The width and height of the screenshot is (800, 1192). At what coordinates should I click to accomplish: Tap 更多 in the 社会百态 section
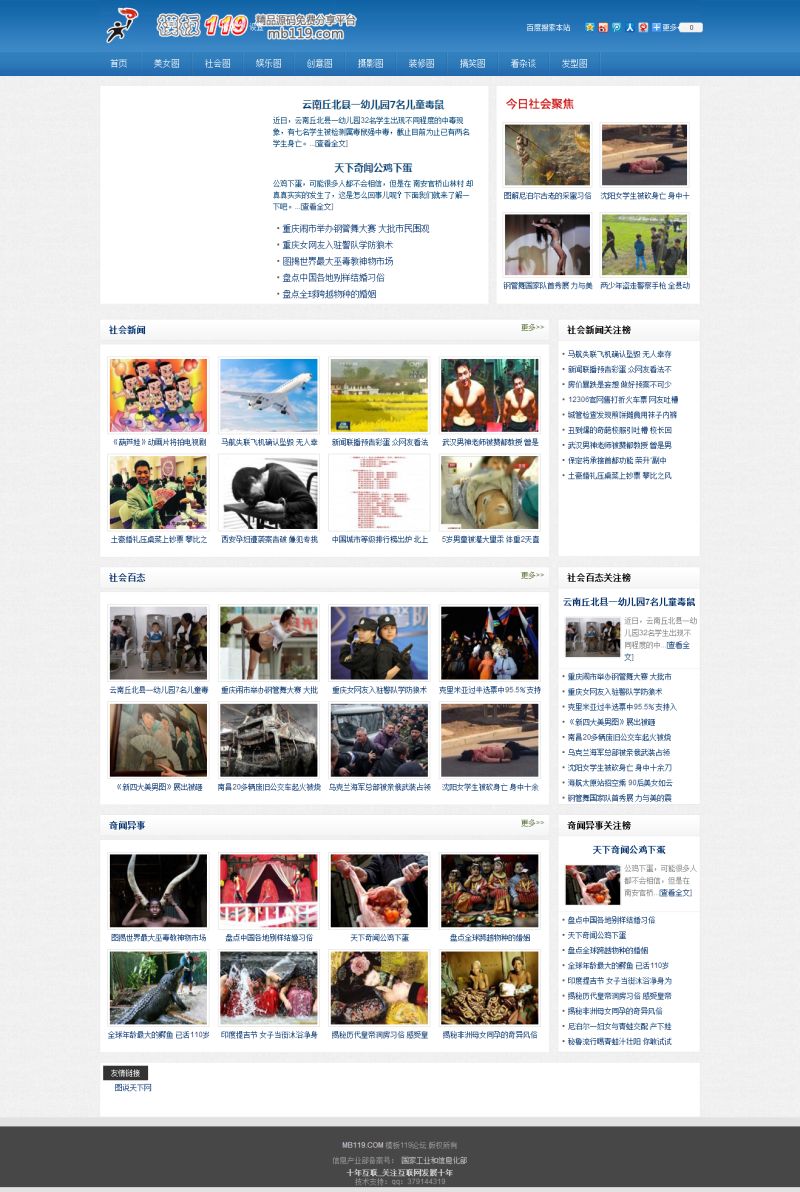click(x=532, y=576)
